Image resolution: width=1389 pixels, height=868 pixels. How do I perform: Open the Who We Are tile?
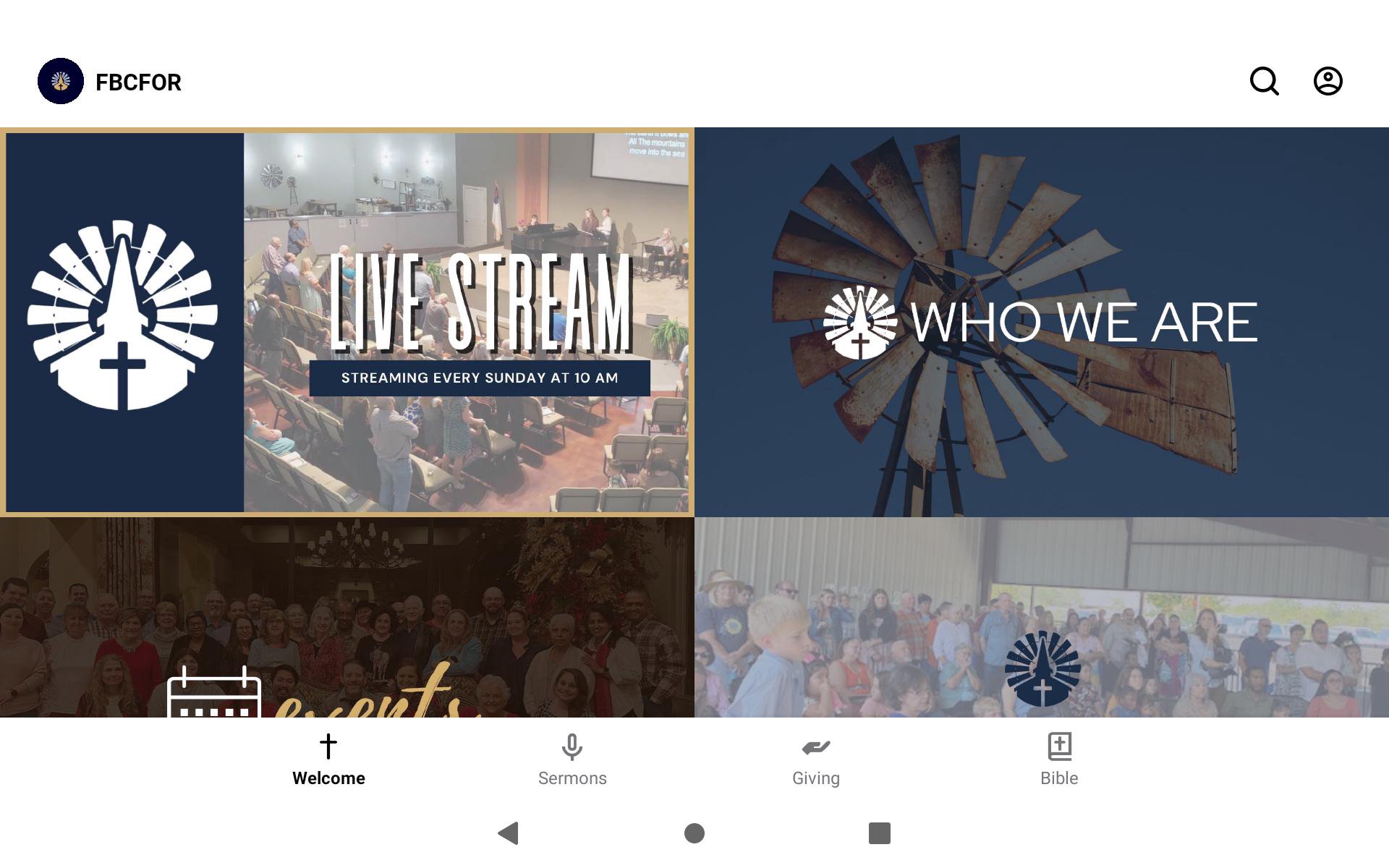tap(1042, 323)
